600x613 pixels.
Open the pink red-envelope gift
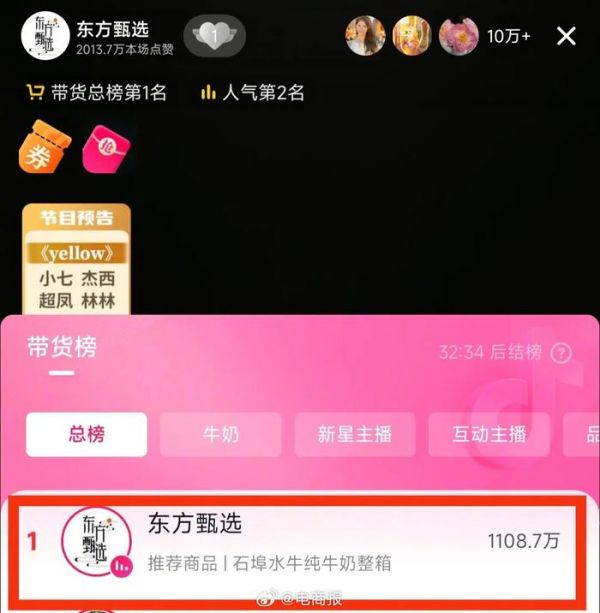point(105,149)
